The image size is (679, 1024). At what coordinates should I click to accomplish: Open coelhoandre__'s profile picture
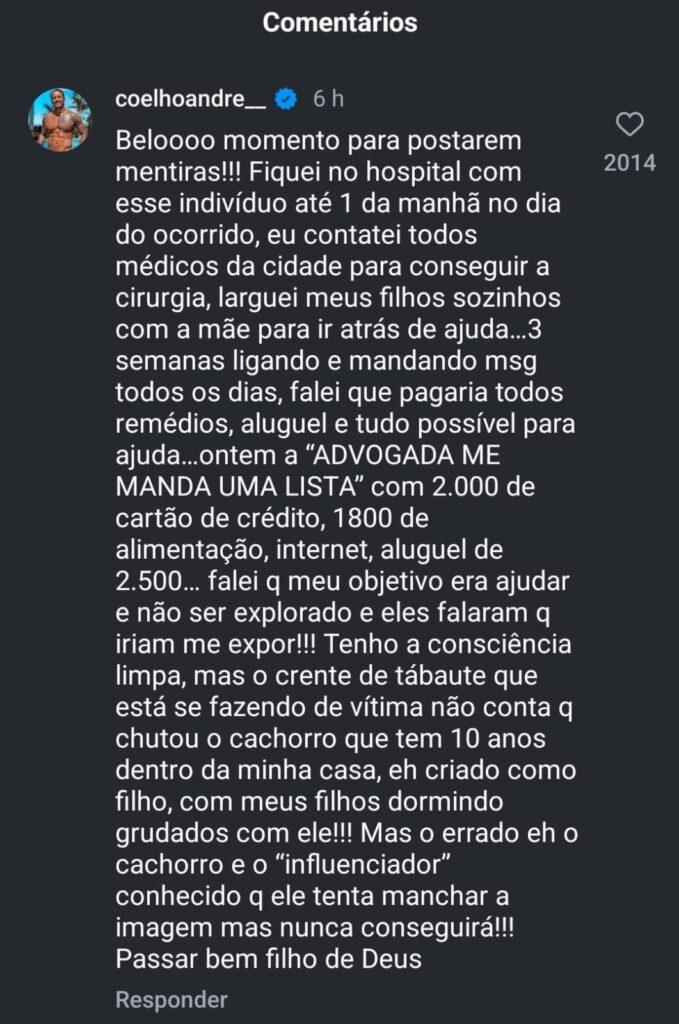coord(59,119)
